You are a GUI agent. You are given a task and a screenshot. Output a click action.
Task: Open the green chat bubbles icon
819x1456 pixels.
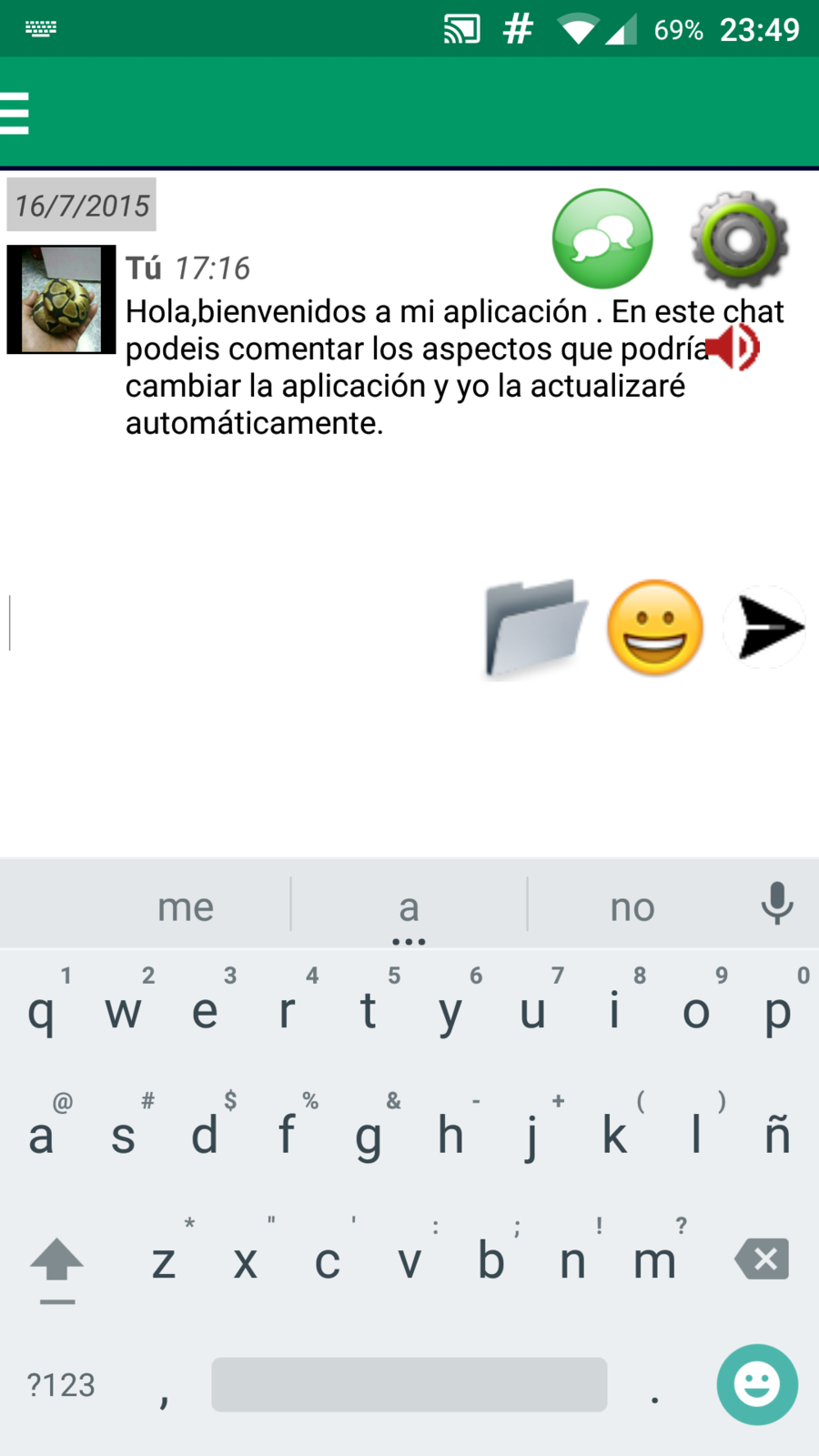602,238
